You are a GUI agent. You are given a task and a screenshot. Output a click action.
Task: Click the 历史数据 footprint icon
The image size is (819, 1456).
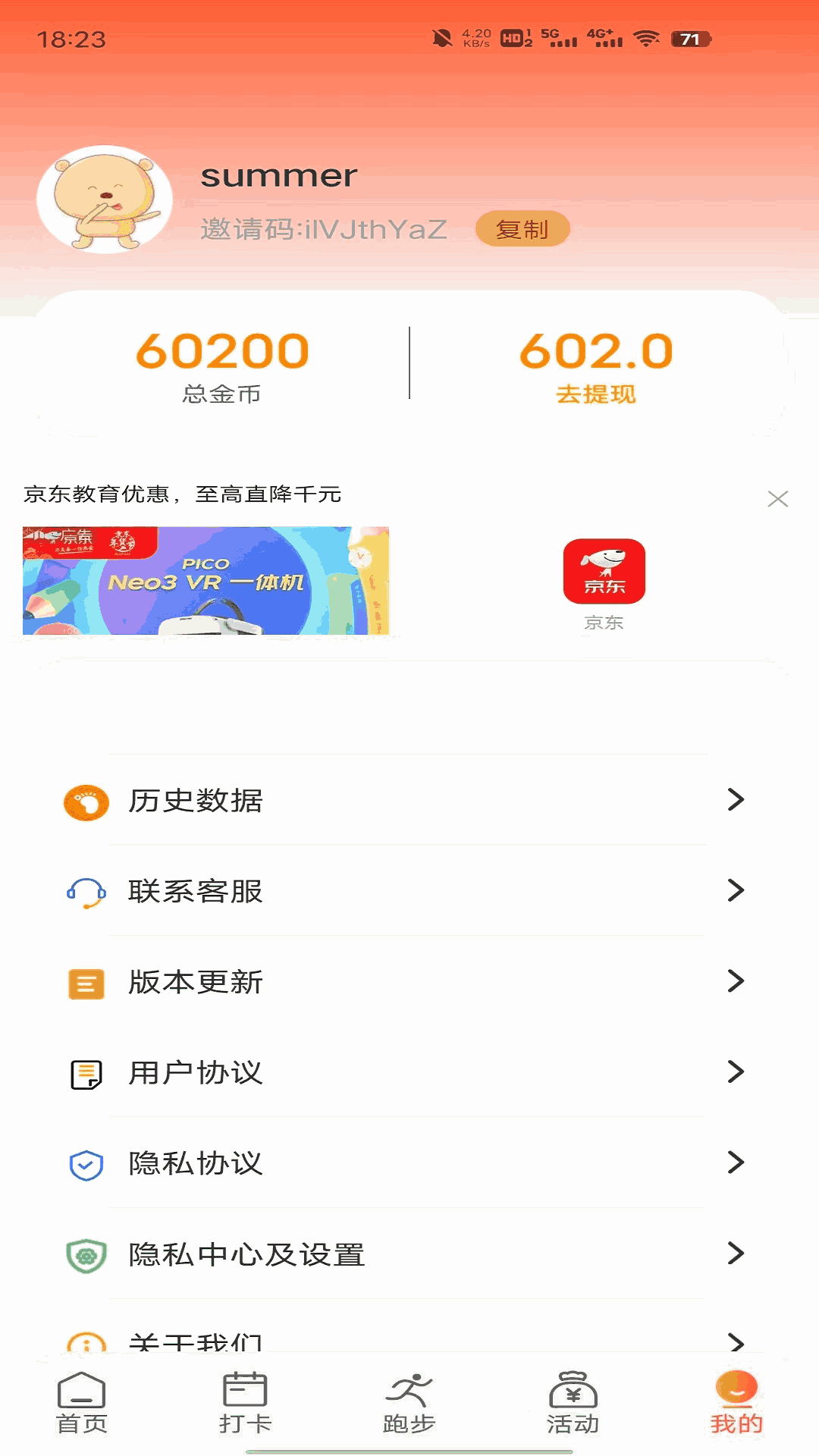86,801
